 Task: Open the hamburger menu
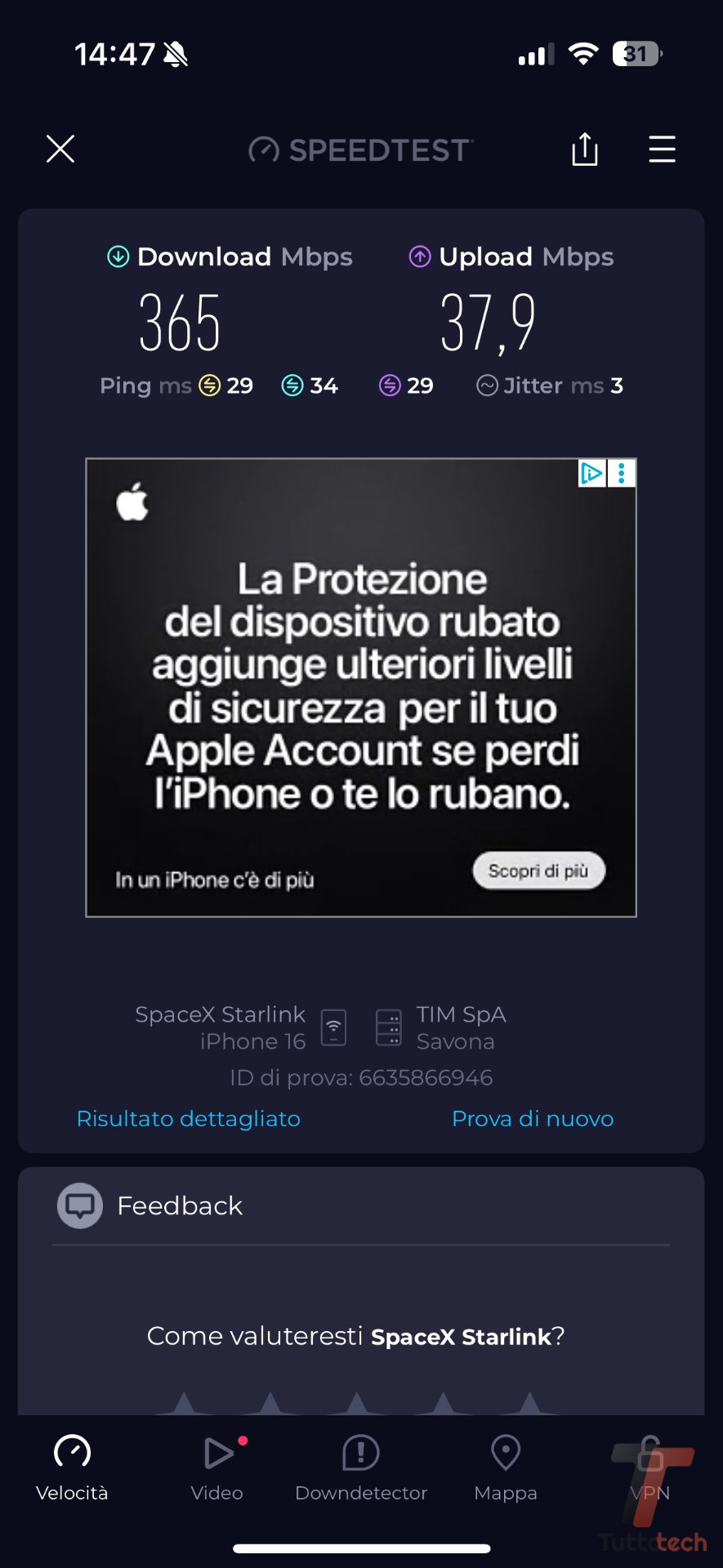tap(662, 149)
